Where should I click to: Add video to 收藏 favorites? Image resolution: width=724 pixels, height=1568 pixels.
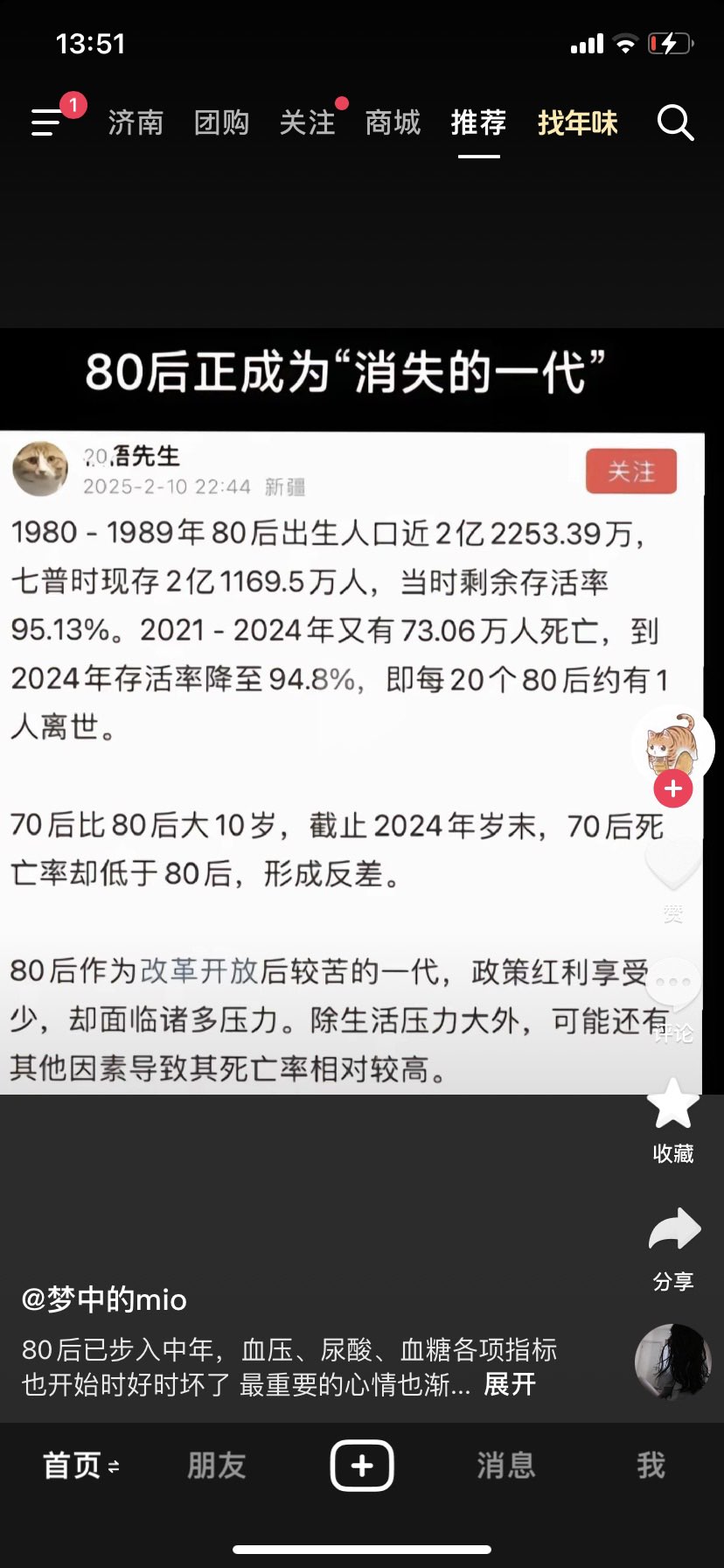click(672, 1105)
